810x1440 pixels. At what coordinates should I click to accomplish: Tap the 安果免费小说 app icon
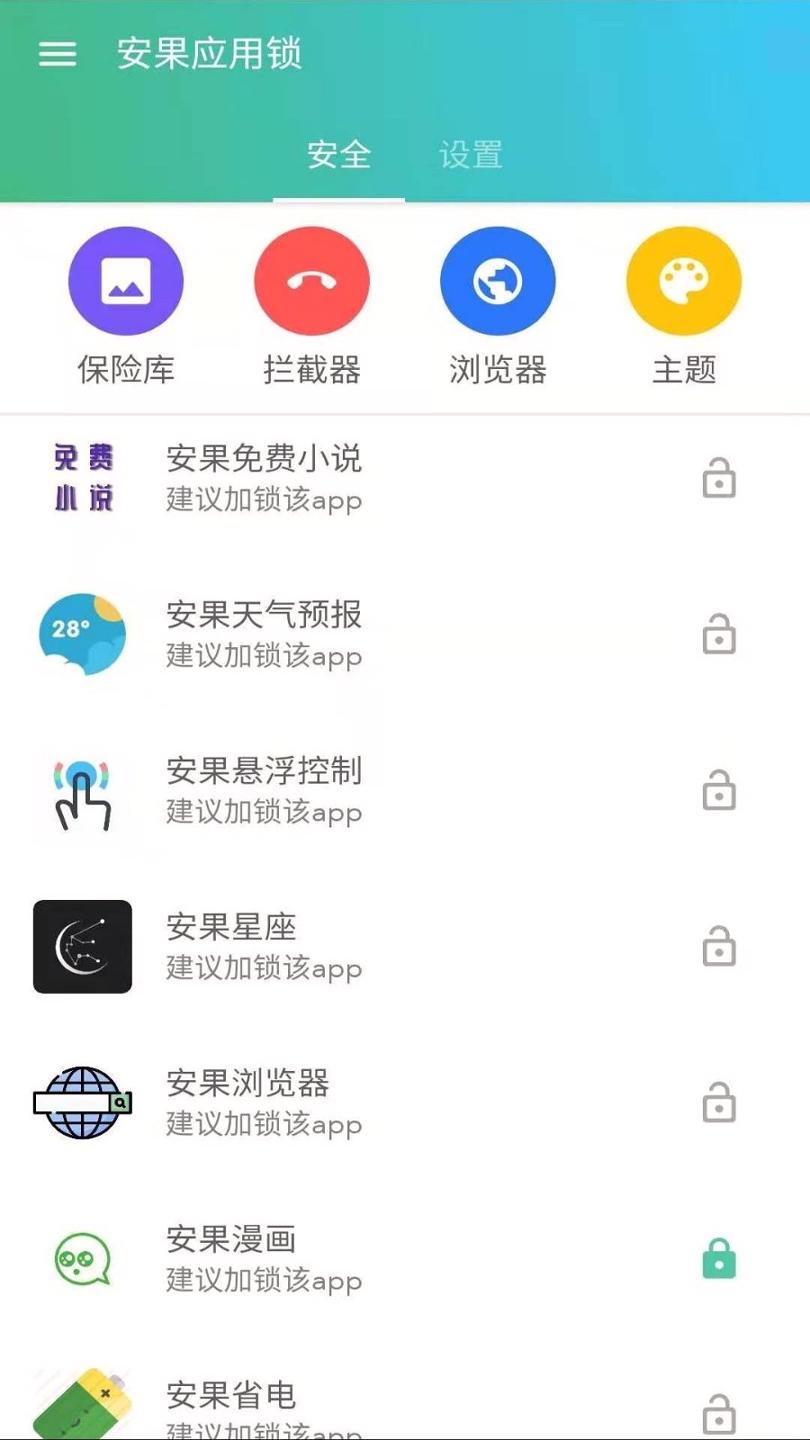tap(82, 478)
